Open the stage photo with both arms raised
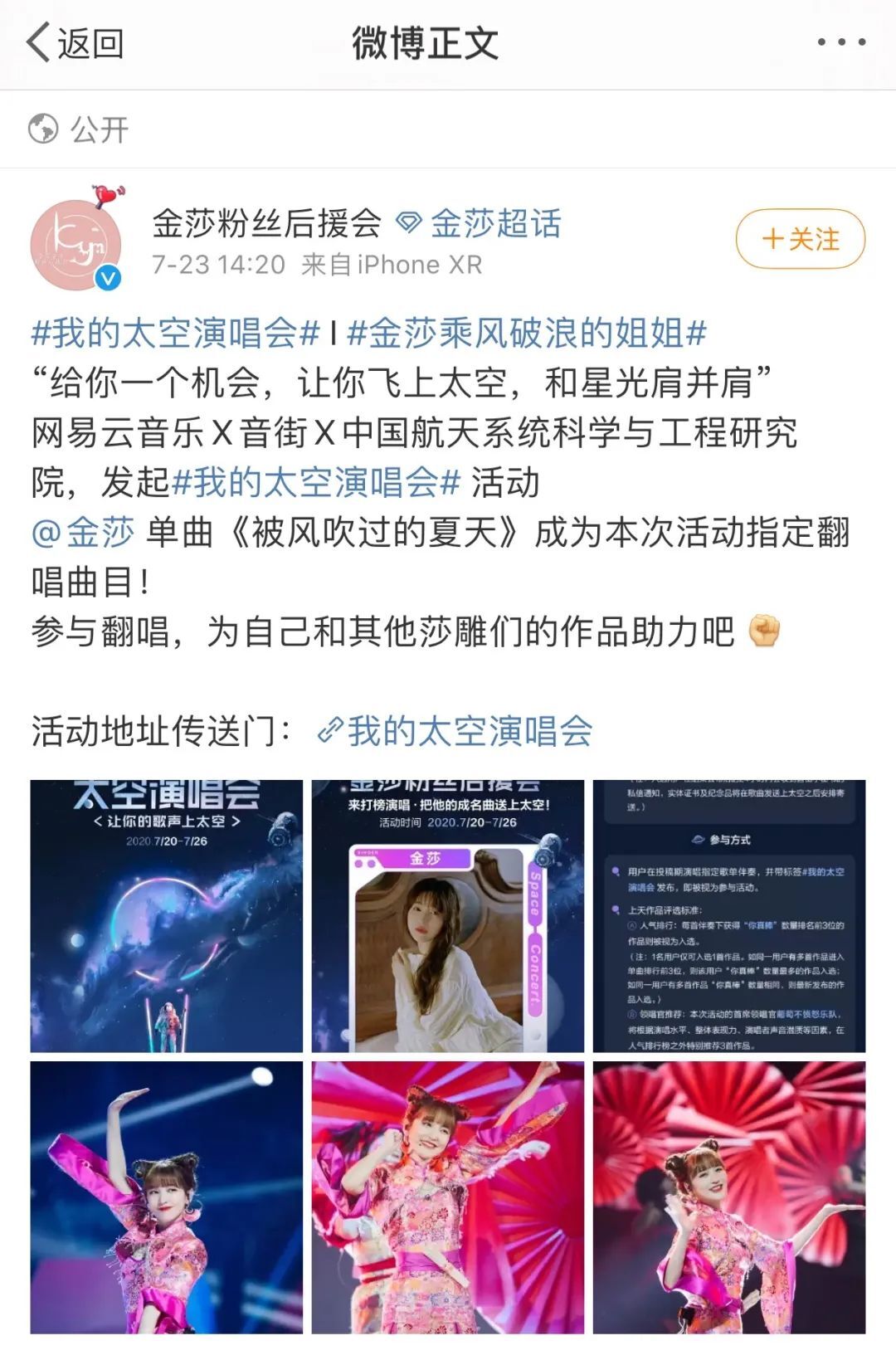Screen dimensions: 896x1360 click(x=448, y=1197)
